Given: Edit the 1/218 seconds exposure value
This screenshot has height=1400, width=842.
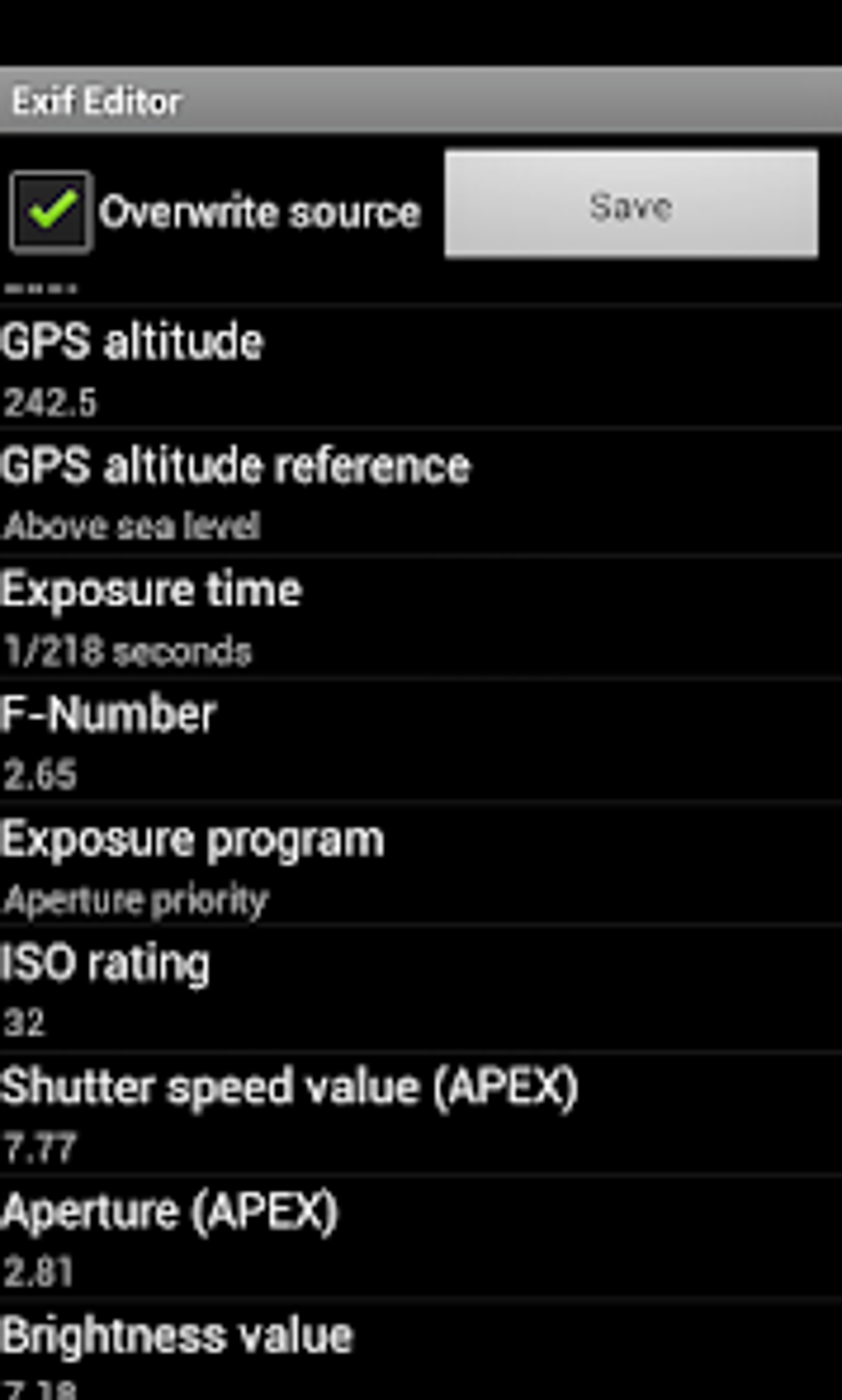Looking at the screenshot, I should (128, 650).
